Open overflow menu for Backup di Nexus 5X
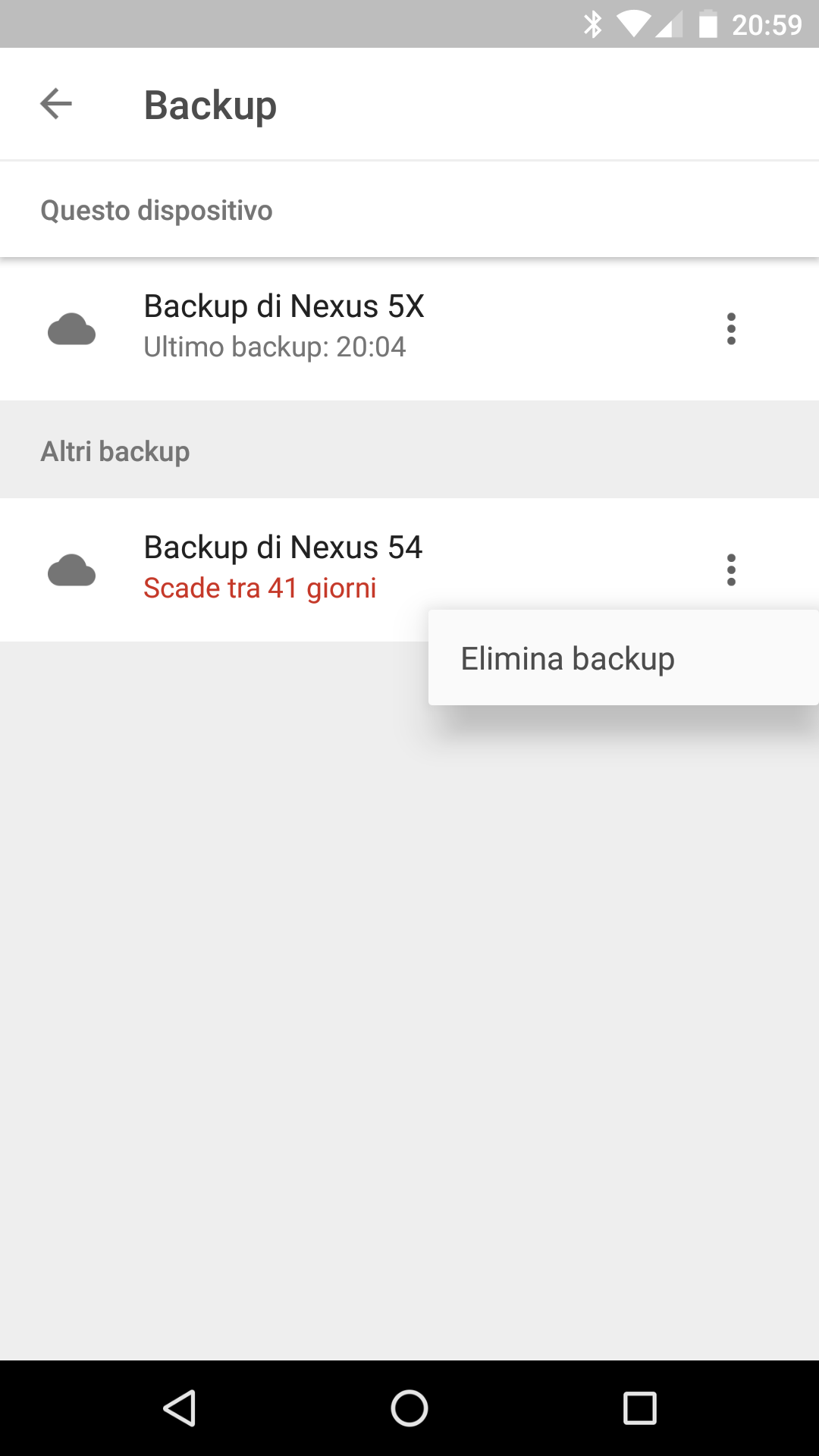Viewport: 819px width, 1456px height. (731, 328)
